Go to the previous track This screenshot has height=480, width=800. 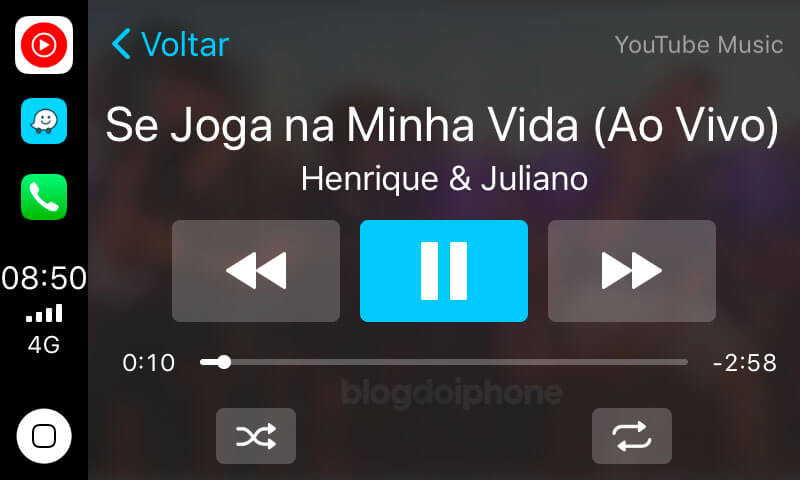click(x=256, y=271)
